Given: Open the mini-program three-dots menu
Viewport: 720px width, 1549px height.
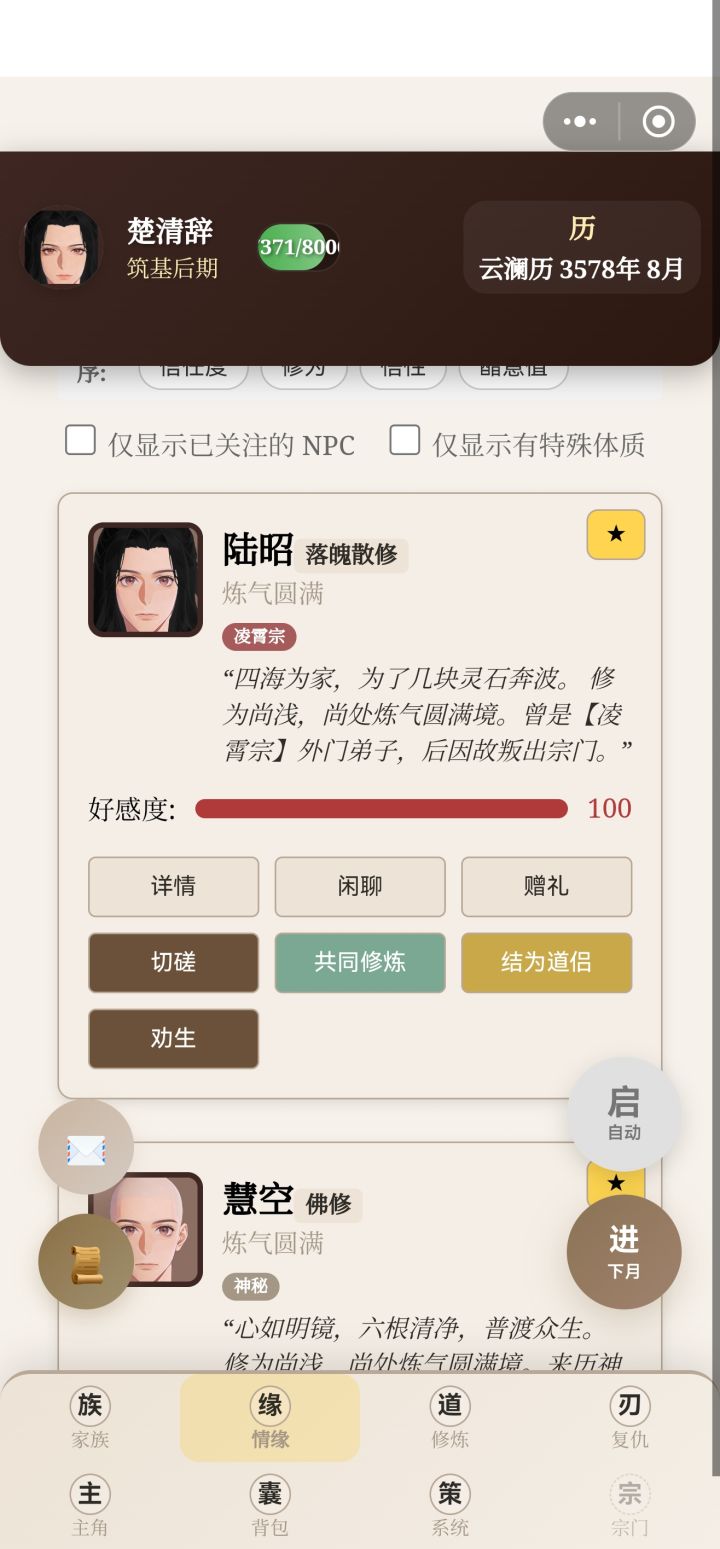Looking at the screenshot, I should (x=580, y=120).
